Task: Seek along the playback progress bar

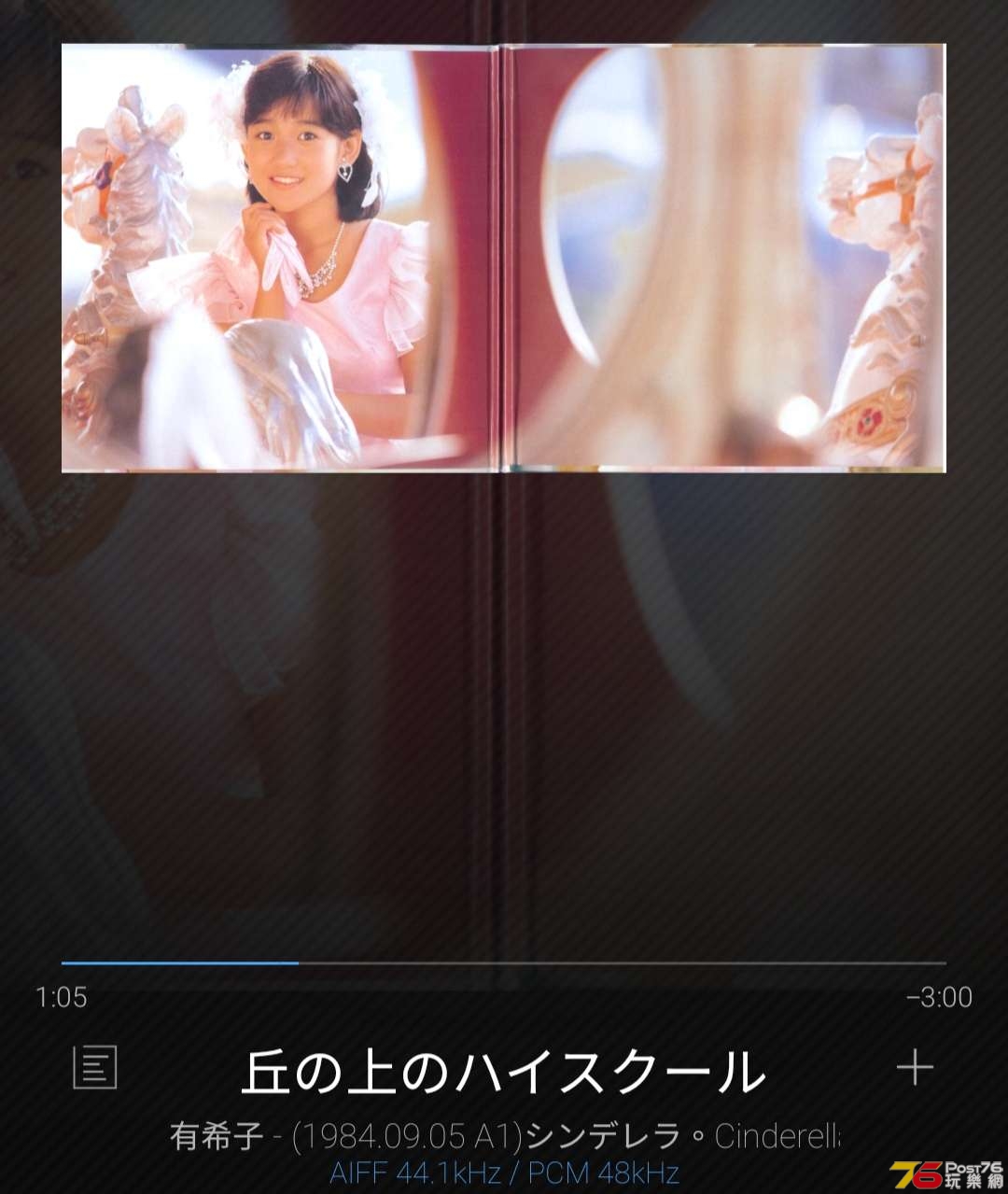Action: coord(504,962)
